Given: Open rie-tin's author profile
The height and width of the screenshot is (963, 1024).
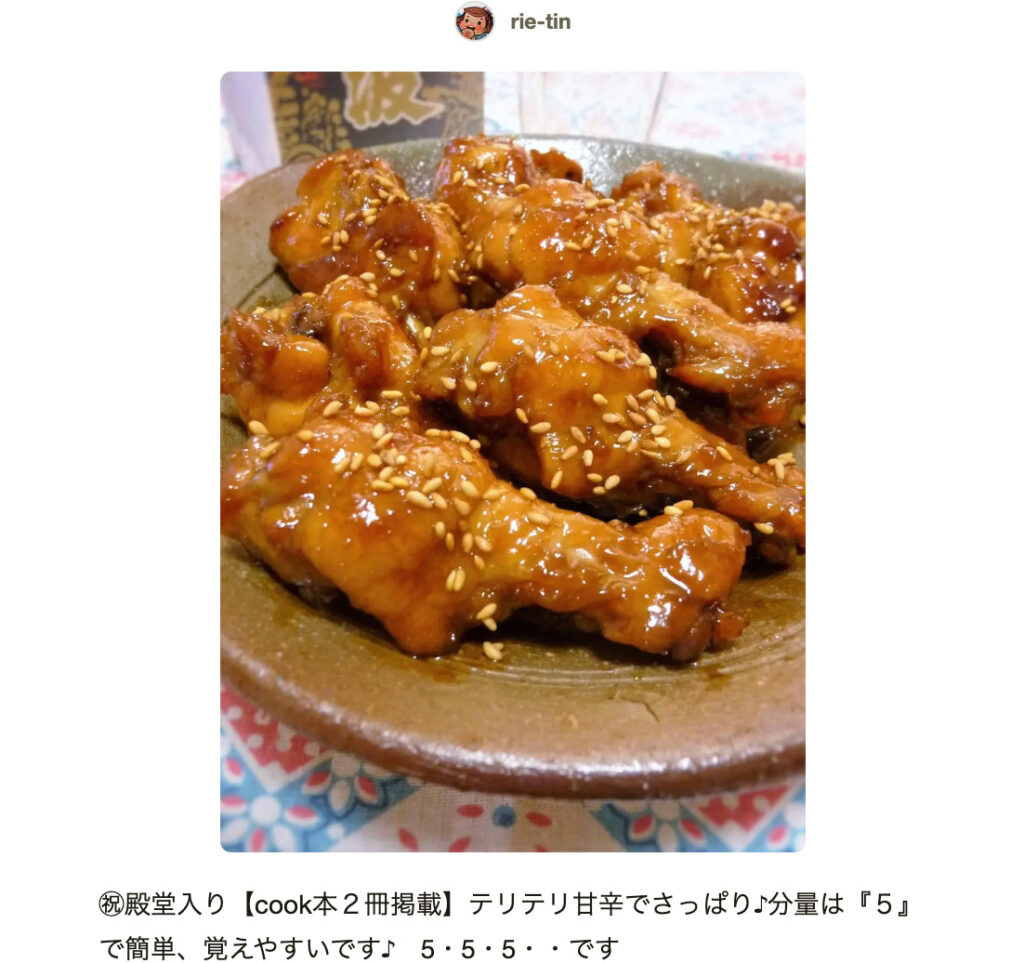Looking at the screenshot, I should (x=539, y=21).
